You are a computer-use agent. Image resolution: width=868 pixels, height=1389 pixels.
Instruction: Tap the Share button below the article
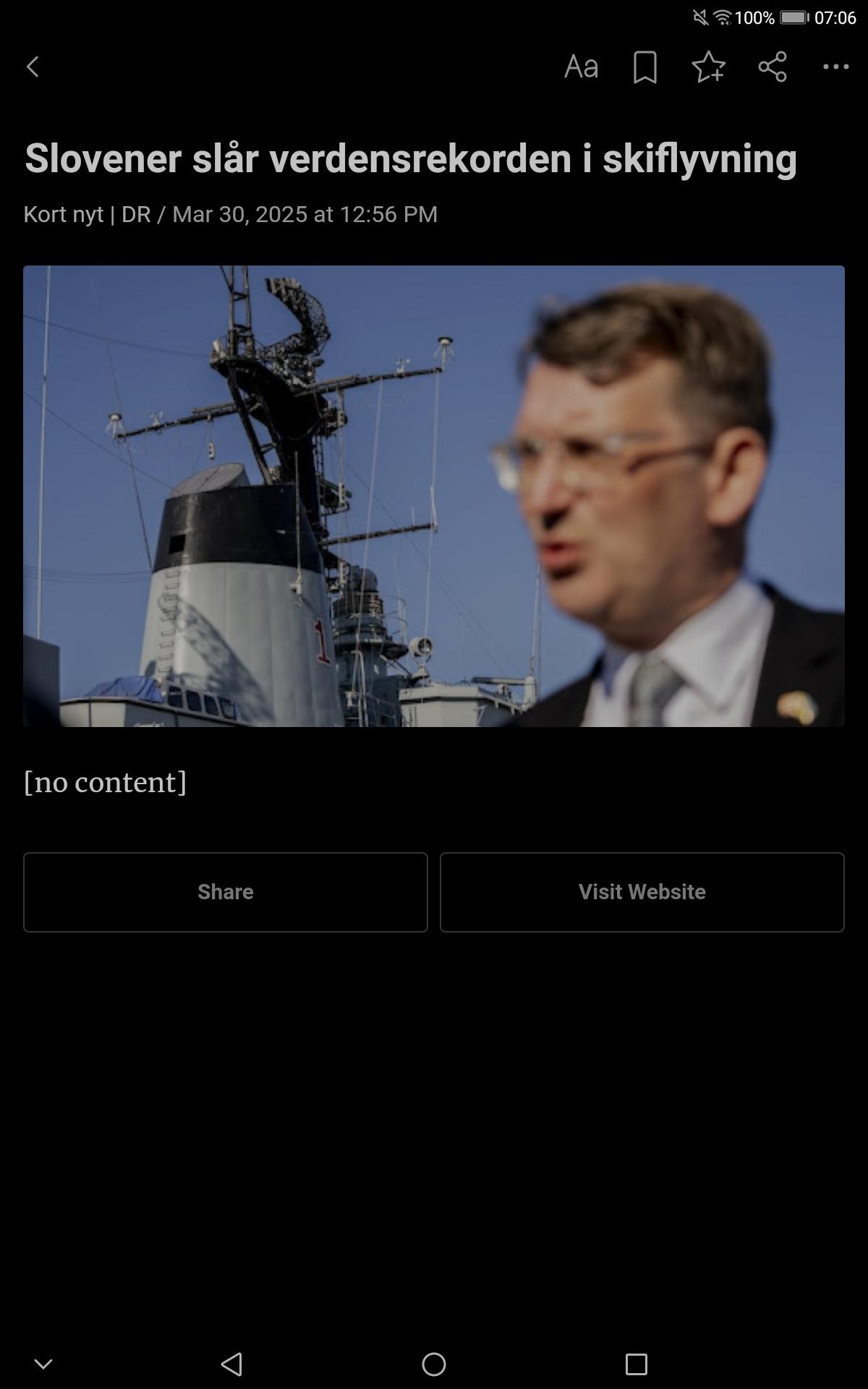[x=226, y=892]
